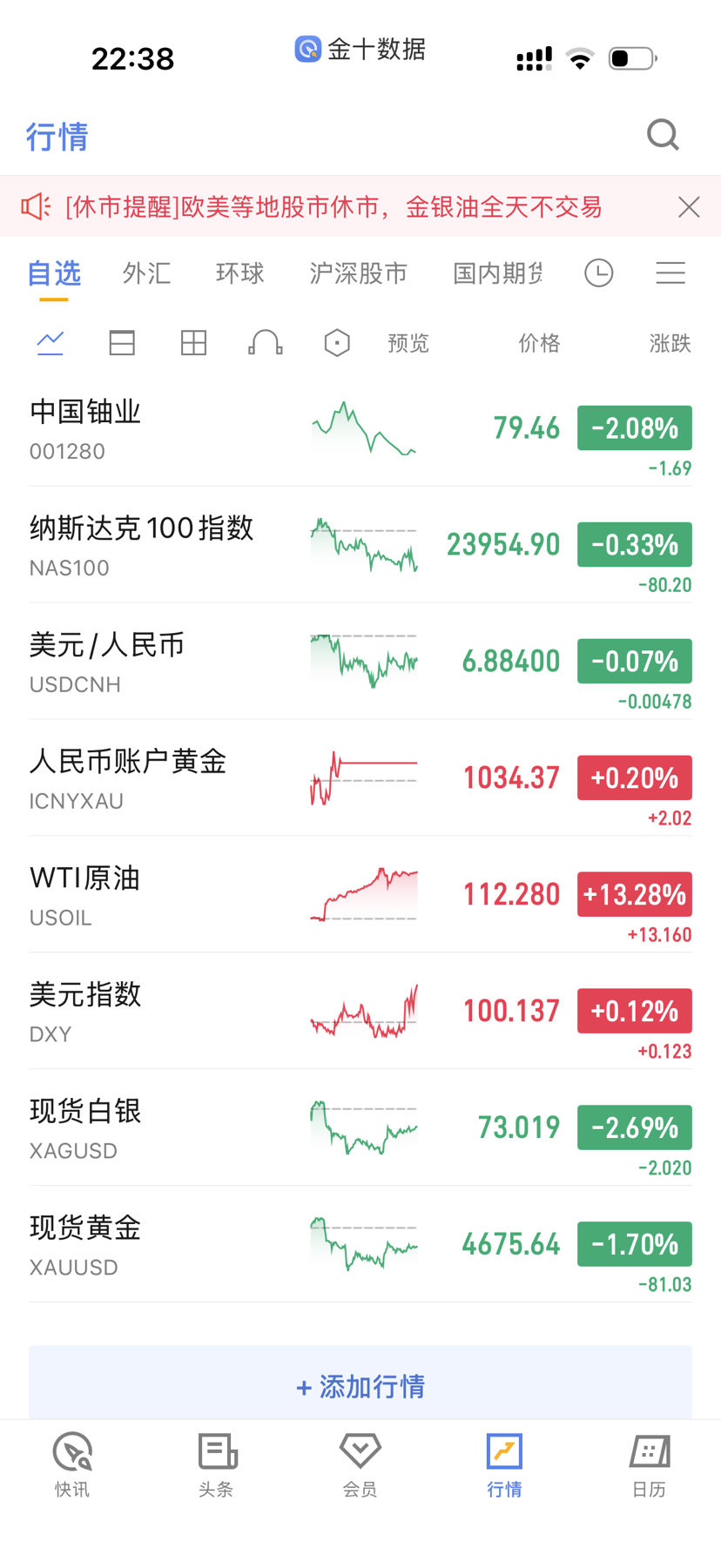Open the 日历 tab
The image size is (721, 1568).
(649, 1466)
